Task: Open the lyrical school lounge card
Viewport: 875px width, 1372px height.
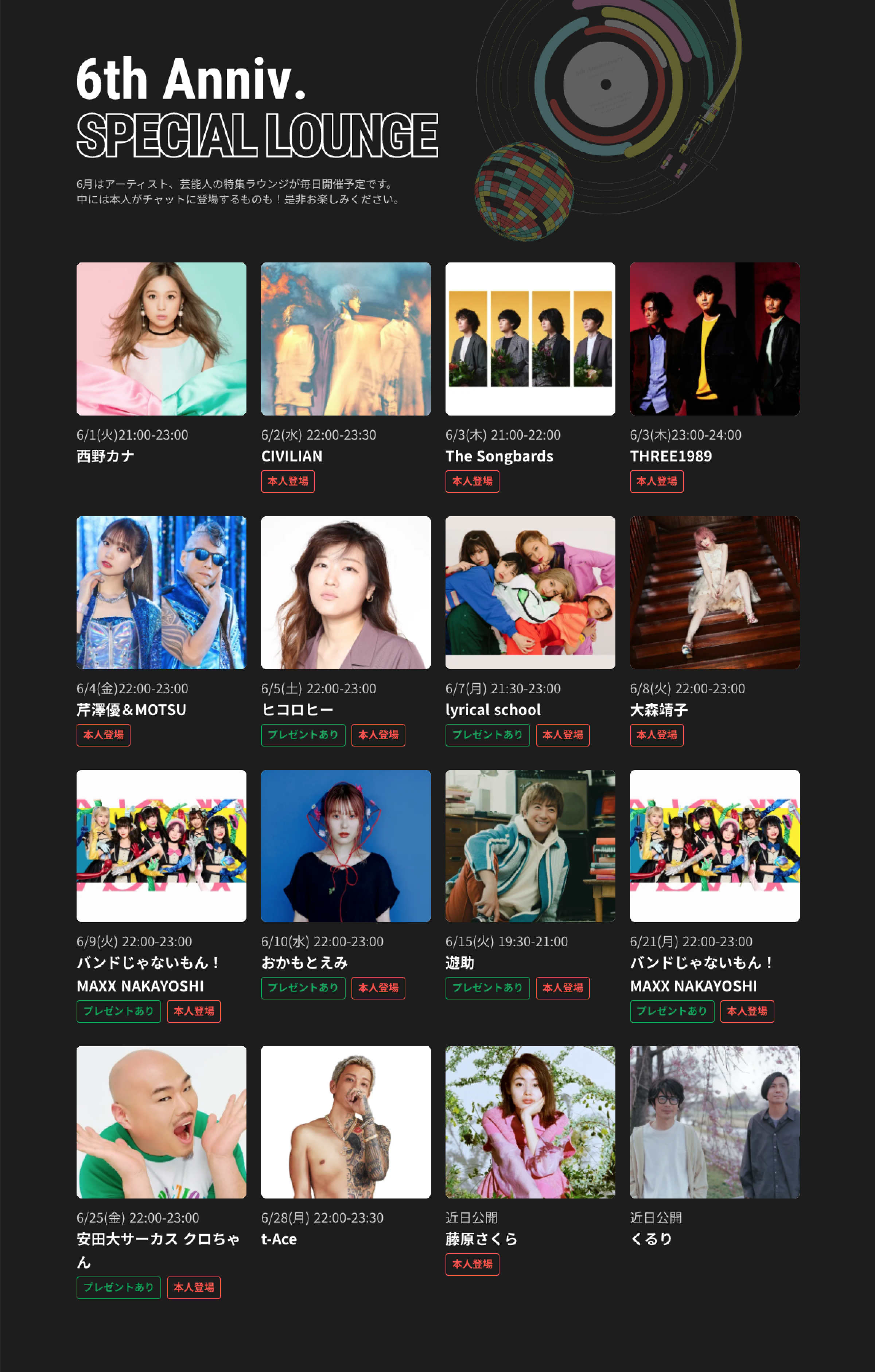Action: [x=530, y=593]
